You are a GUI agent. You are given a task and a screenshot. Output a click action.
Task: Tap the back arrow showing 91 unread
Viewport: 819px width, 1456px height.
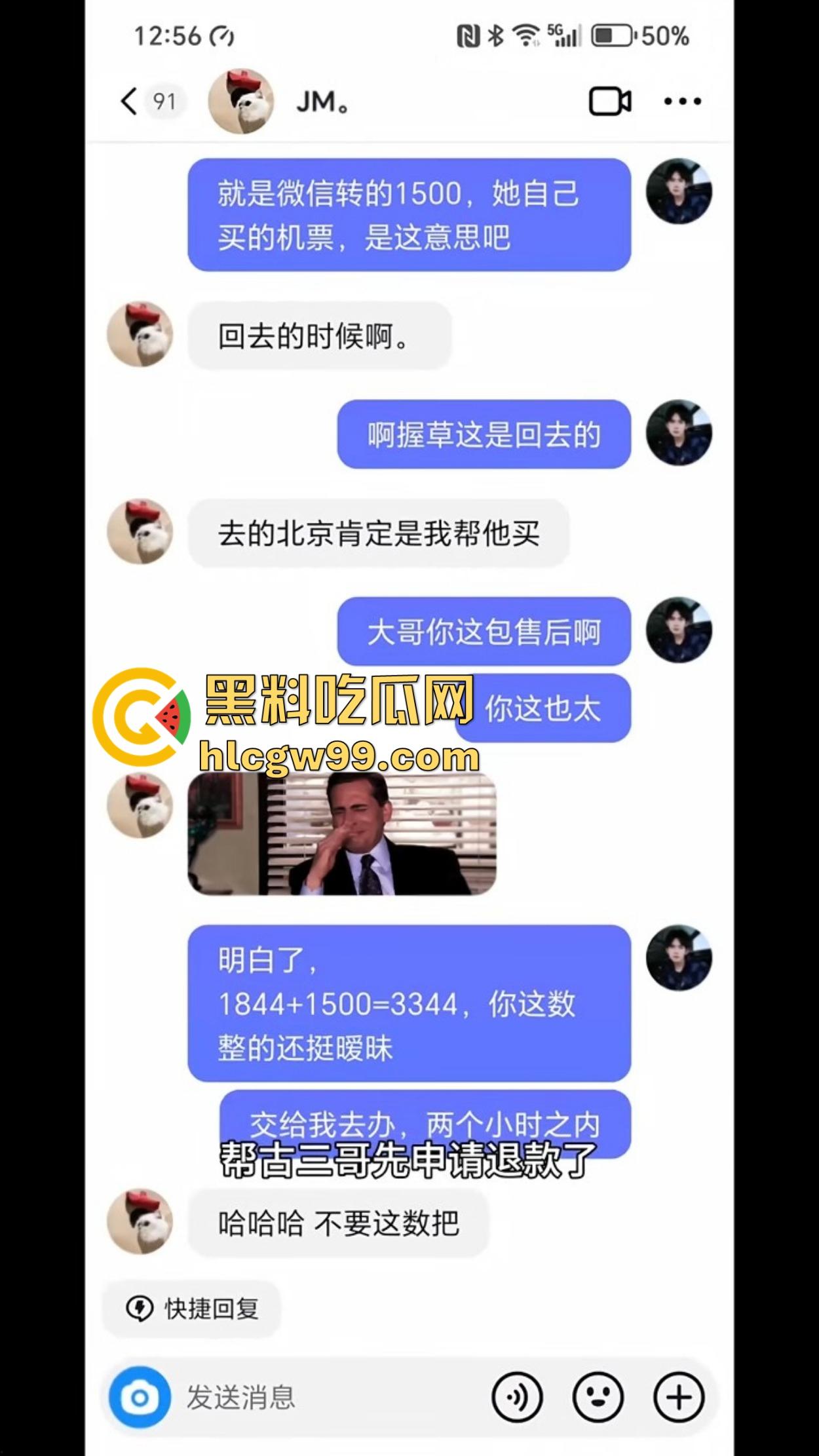[x=147, y=102]
